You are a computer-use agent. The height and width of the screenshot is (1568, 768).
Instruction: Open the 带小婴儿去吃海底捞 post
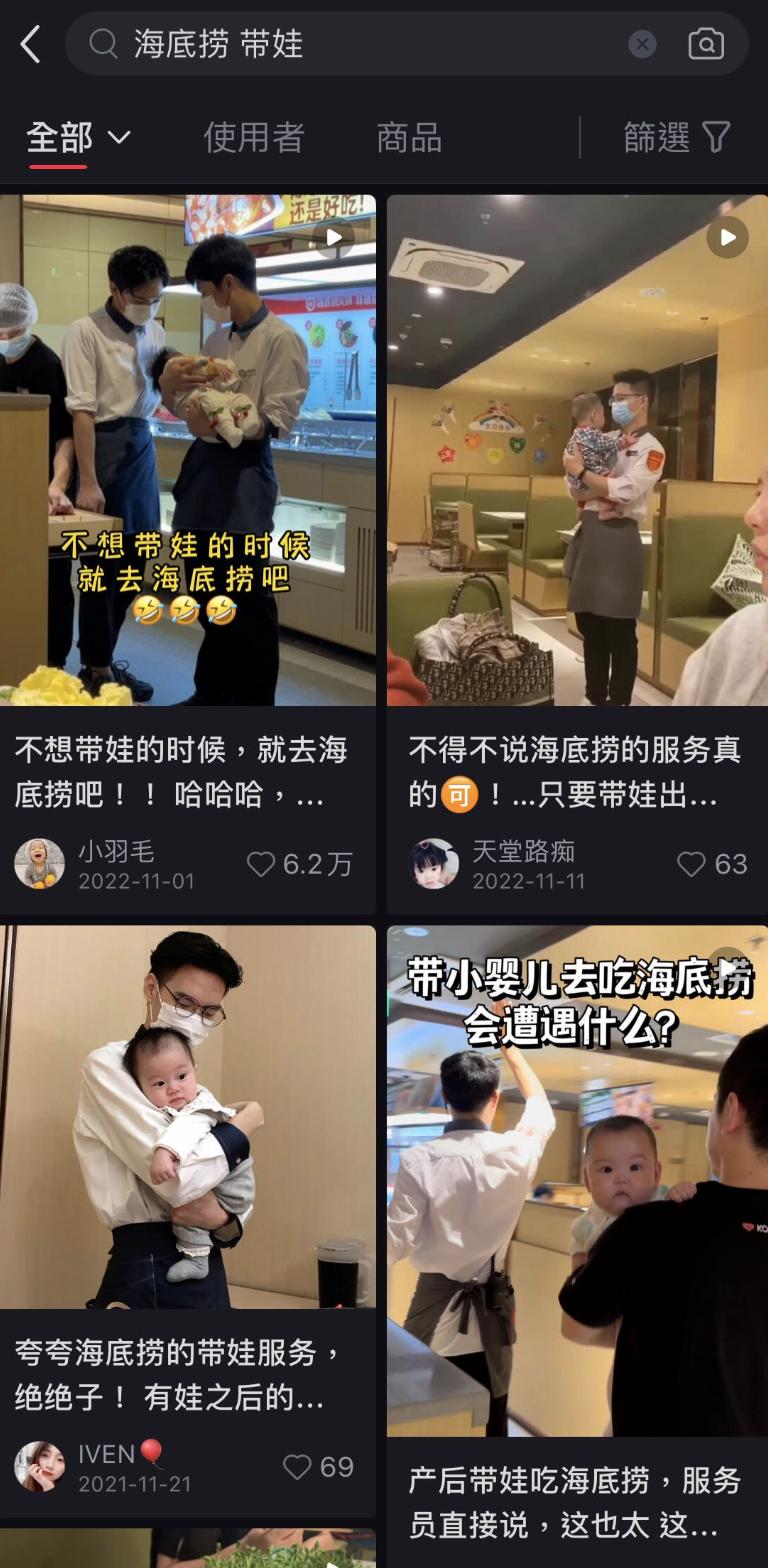coord(577,1180)
